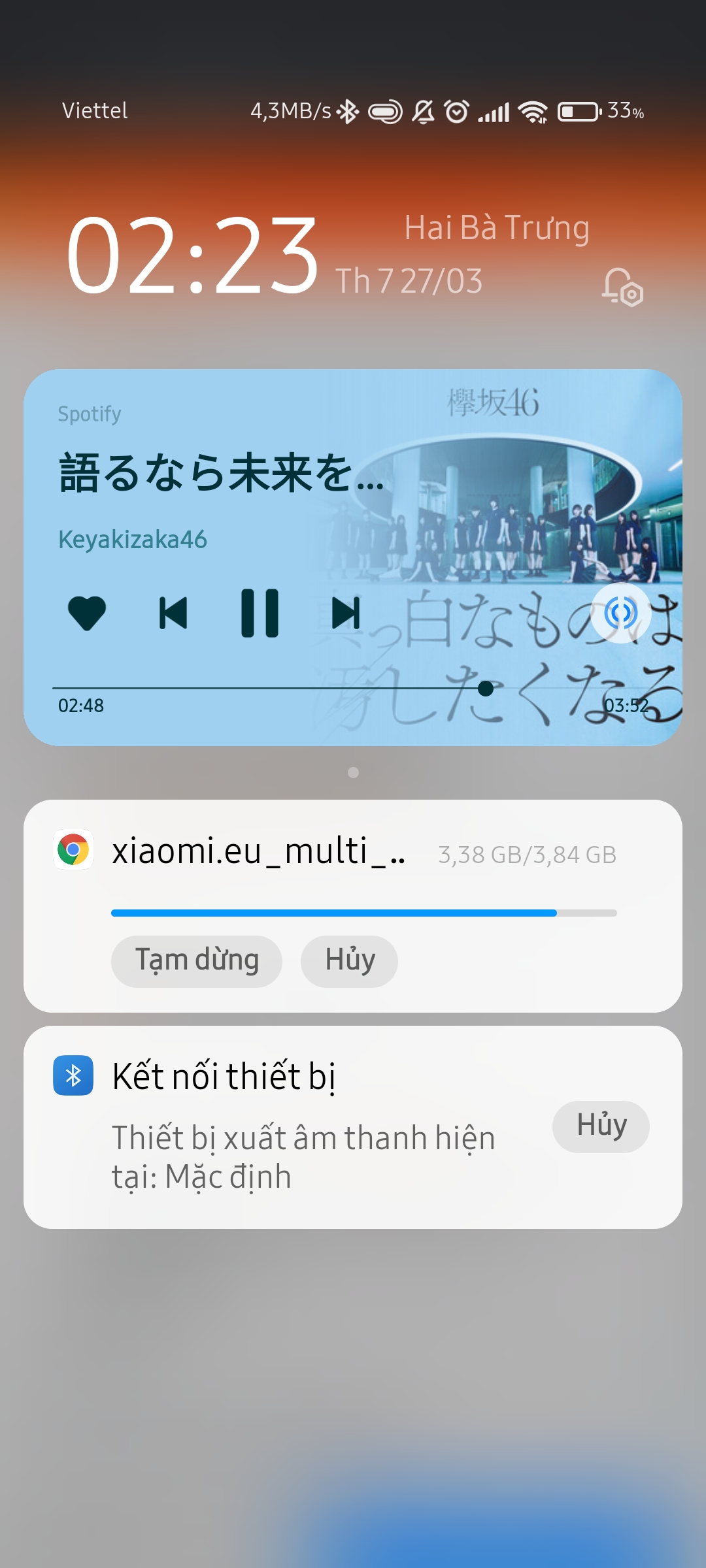Open the Spotify media card

[353, 557]
